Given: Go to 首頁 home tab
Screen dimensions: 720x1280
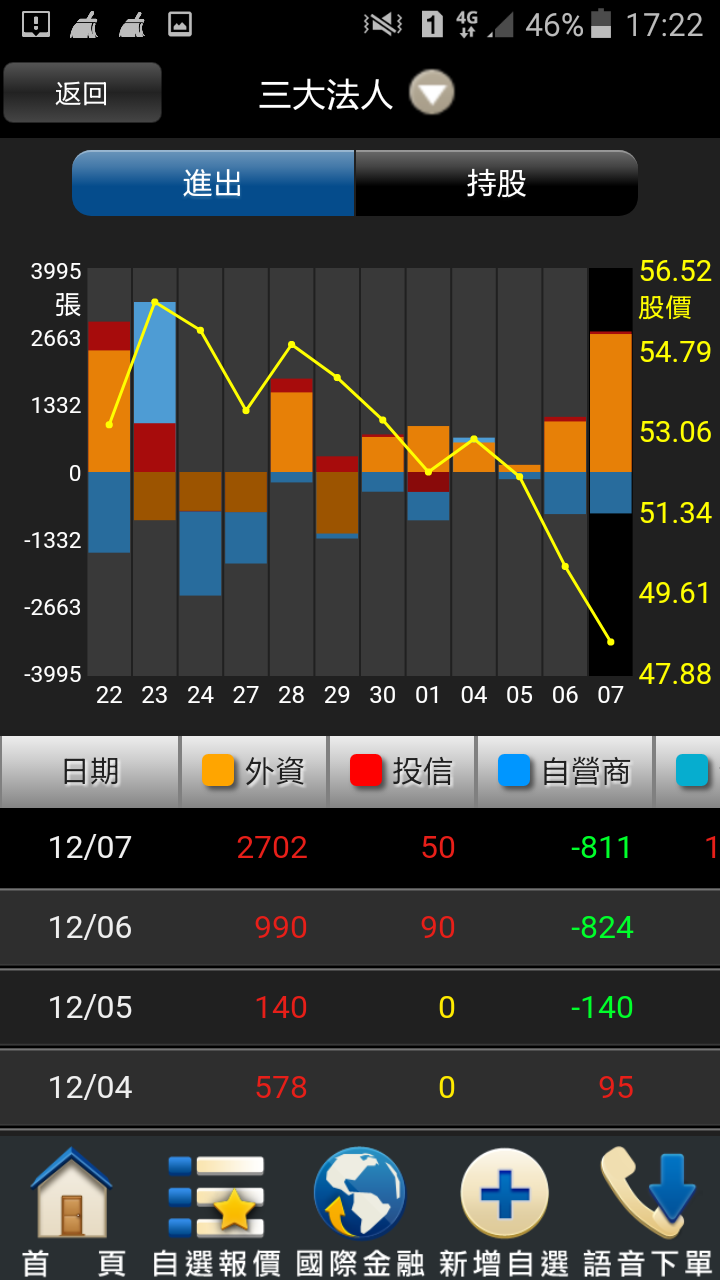Looking at the screenshot, I should pos(72,1211).
